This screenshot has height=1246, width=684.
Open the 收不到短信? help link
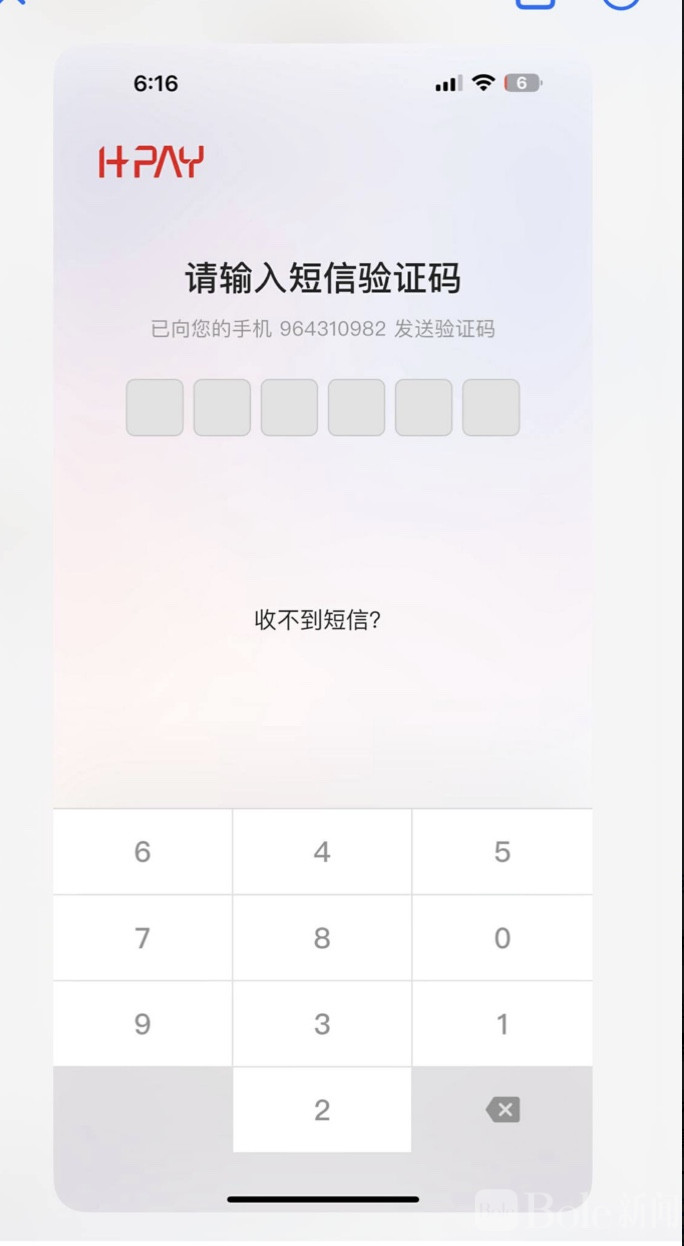[318, 620]
